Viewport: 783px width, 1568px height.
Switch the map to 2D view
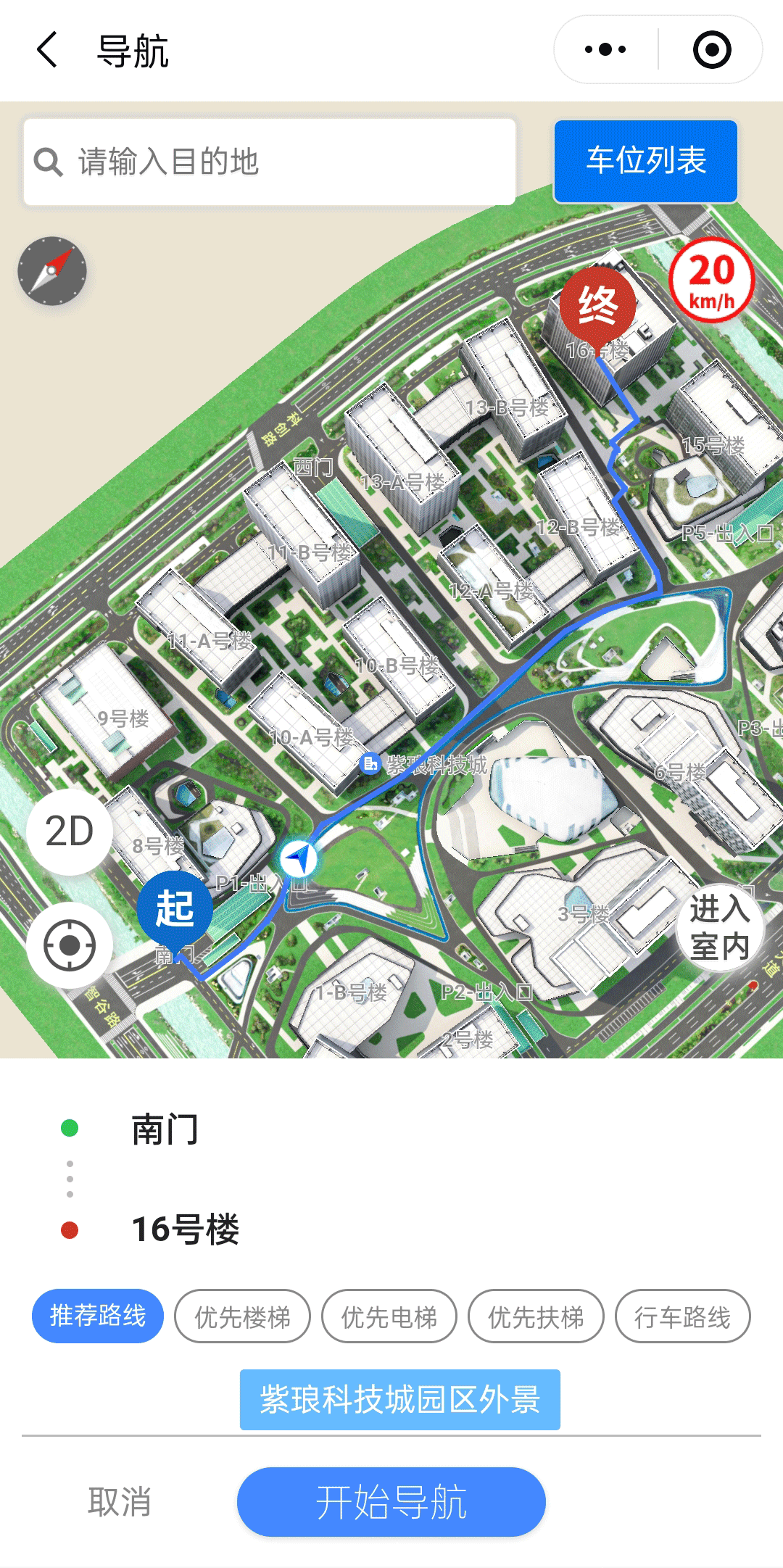pyautogui.click(x=70, y=831)
